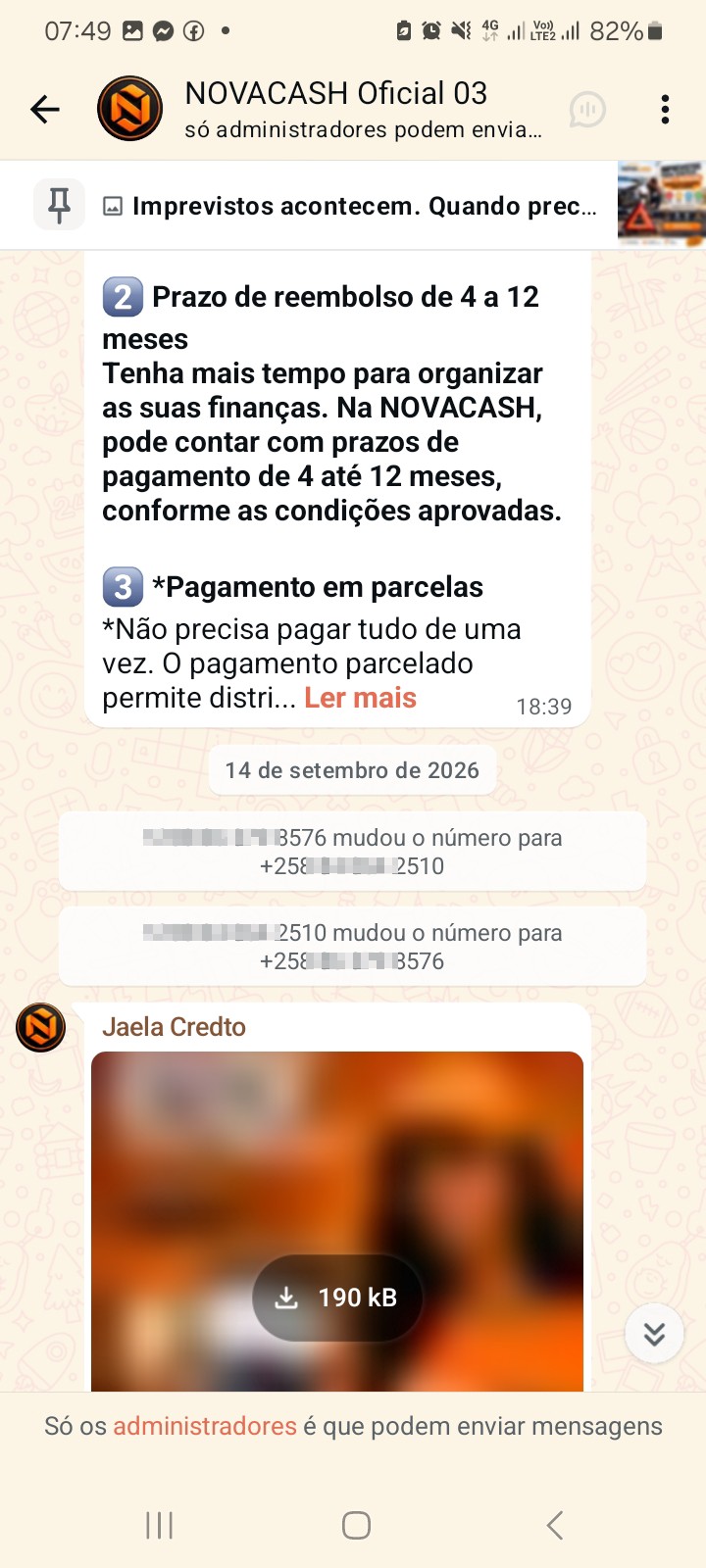This screenshot has height=1568, width=706.
Task: Jump to the latest messages
Action: tap(654, 1334)
